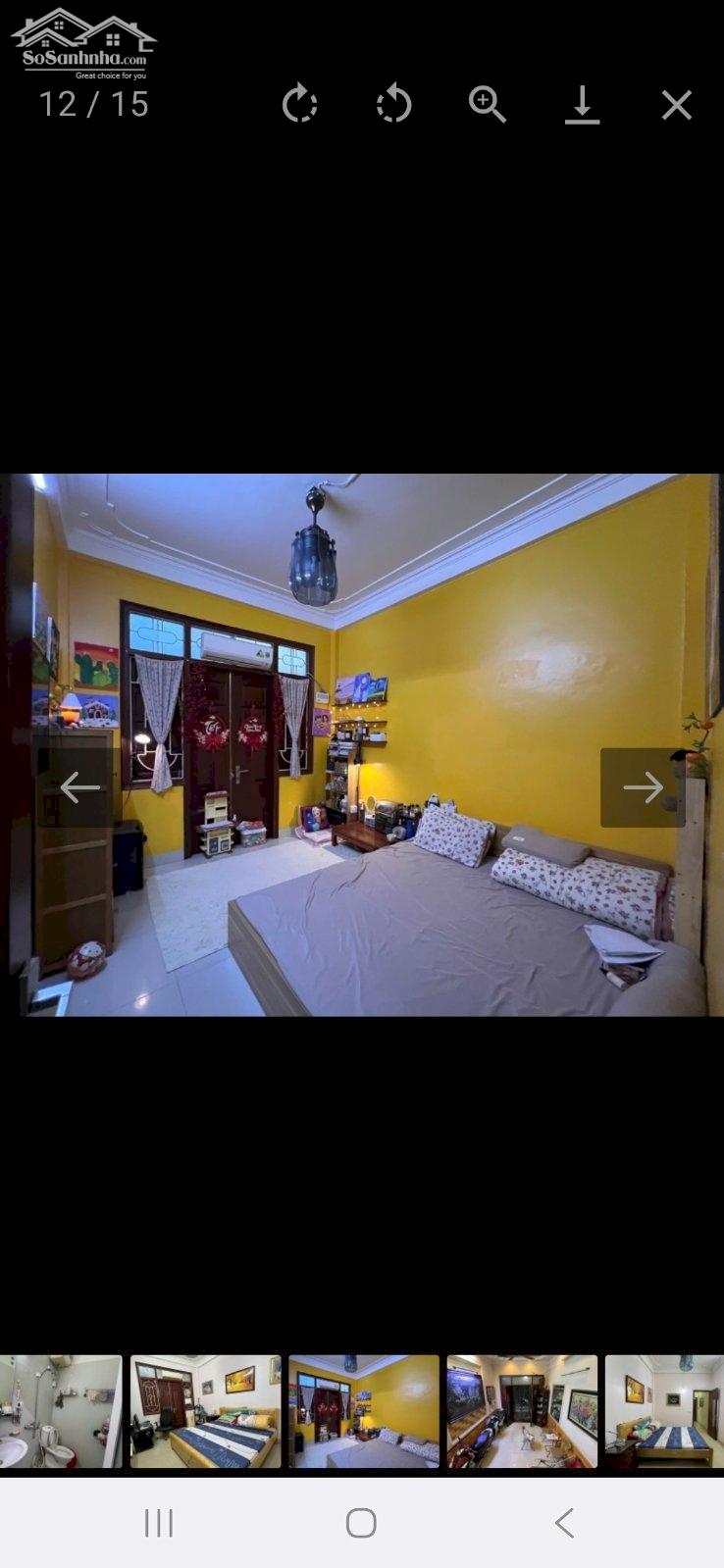The width and height of the screenshot is (724, 1568).
Task: Show the next photo
Action: pyautogui.click(x=643, y=787)
